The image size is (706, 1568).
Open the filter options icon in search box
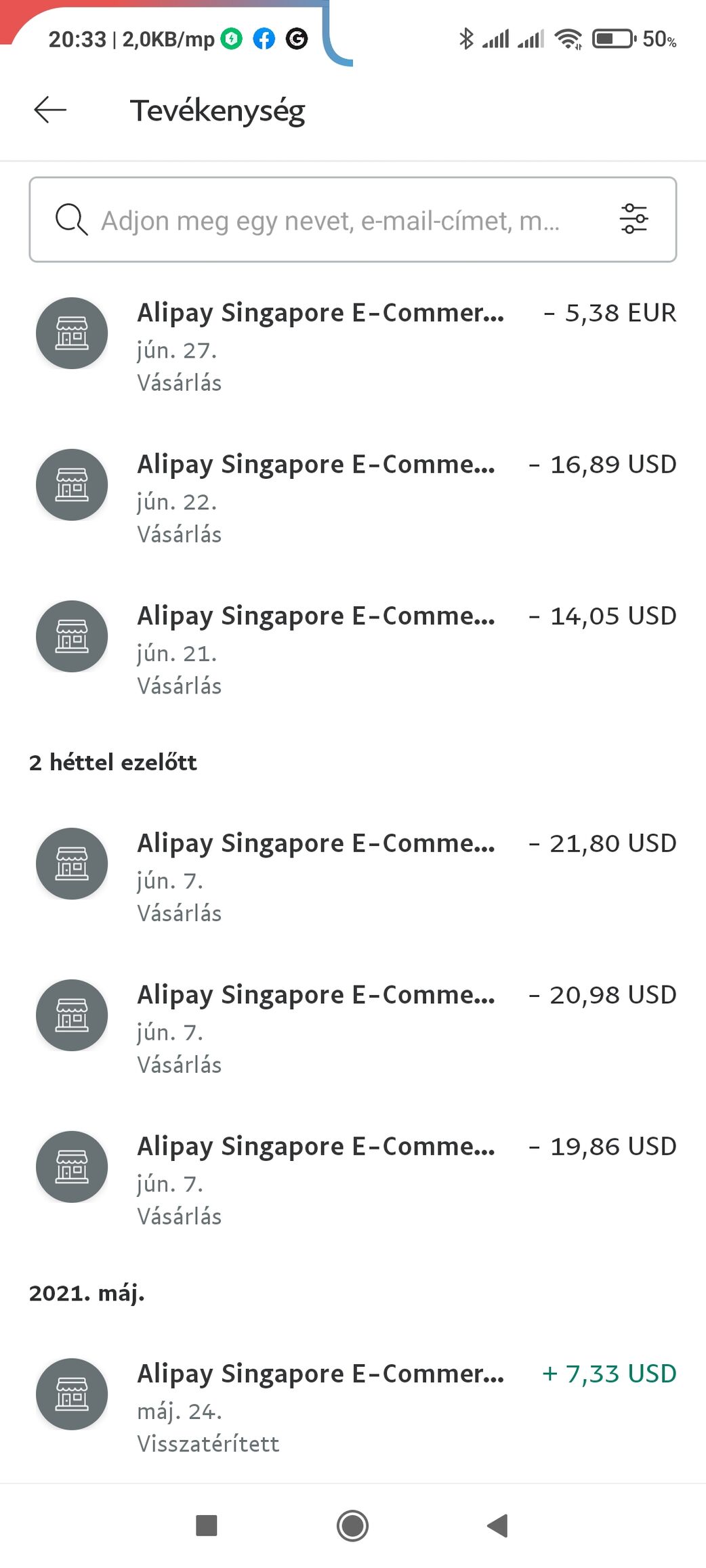[x=634, y=219]
